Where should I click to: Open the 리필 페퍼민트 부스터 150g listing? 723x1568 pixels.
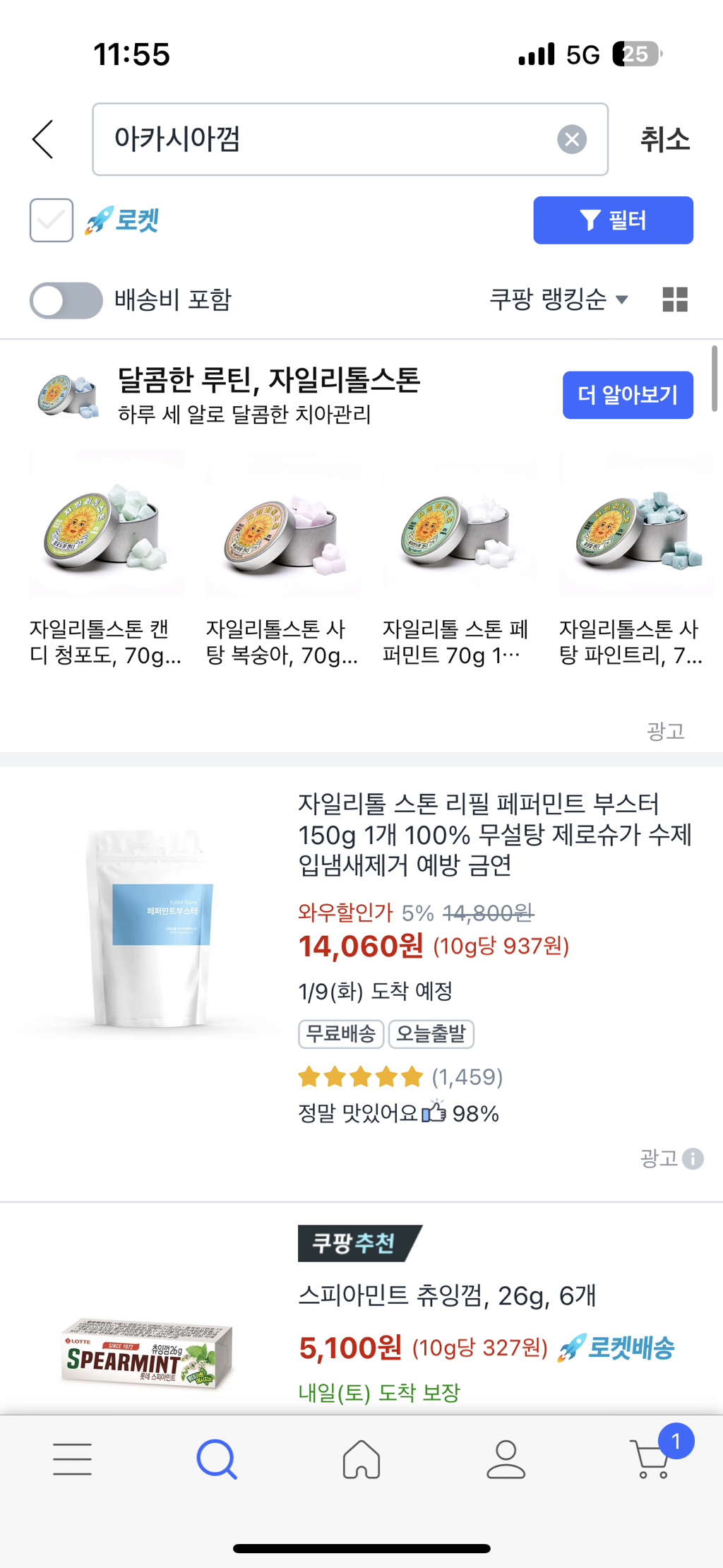point(494,833)
